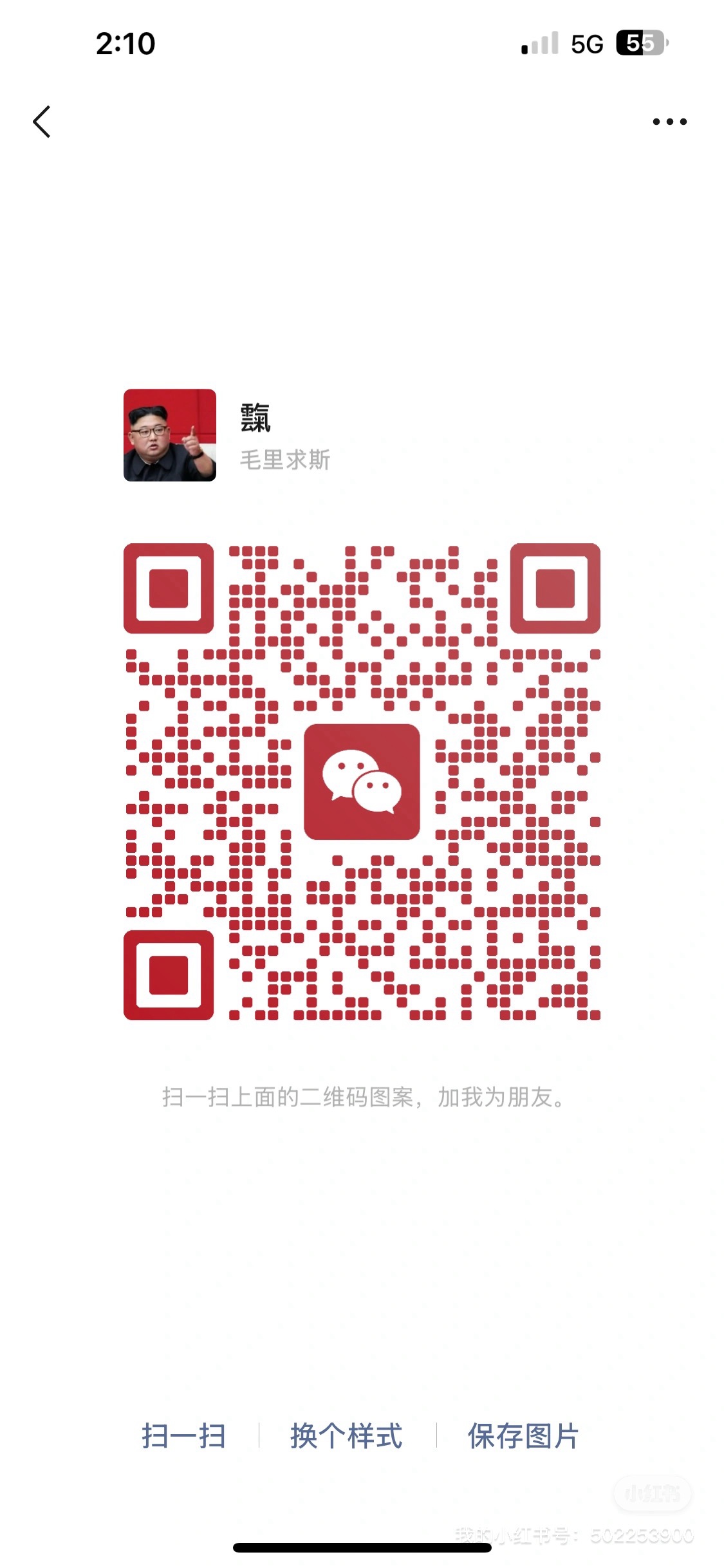724x1568 pixels.
Task: Tap 扫一扫 to scan a code
Action: tap(183, 1436)
